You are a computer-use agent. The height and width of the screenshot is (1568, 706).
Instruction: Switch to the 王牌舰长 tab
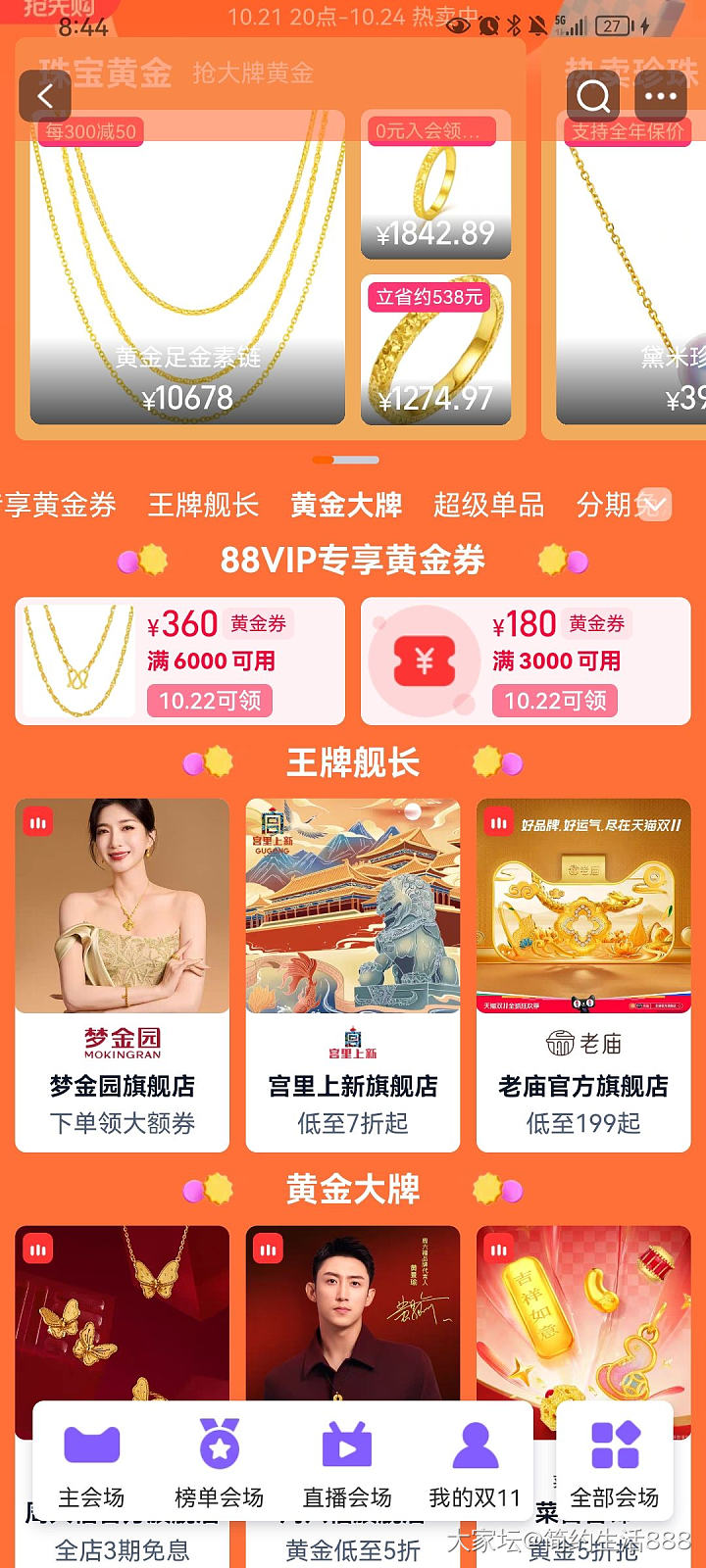pos(203,505)
